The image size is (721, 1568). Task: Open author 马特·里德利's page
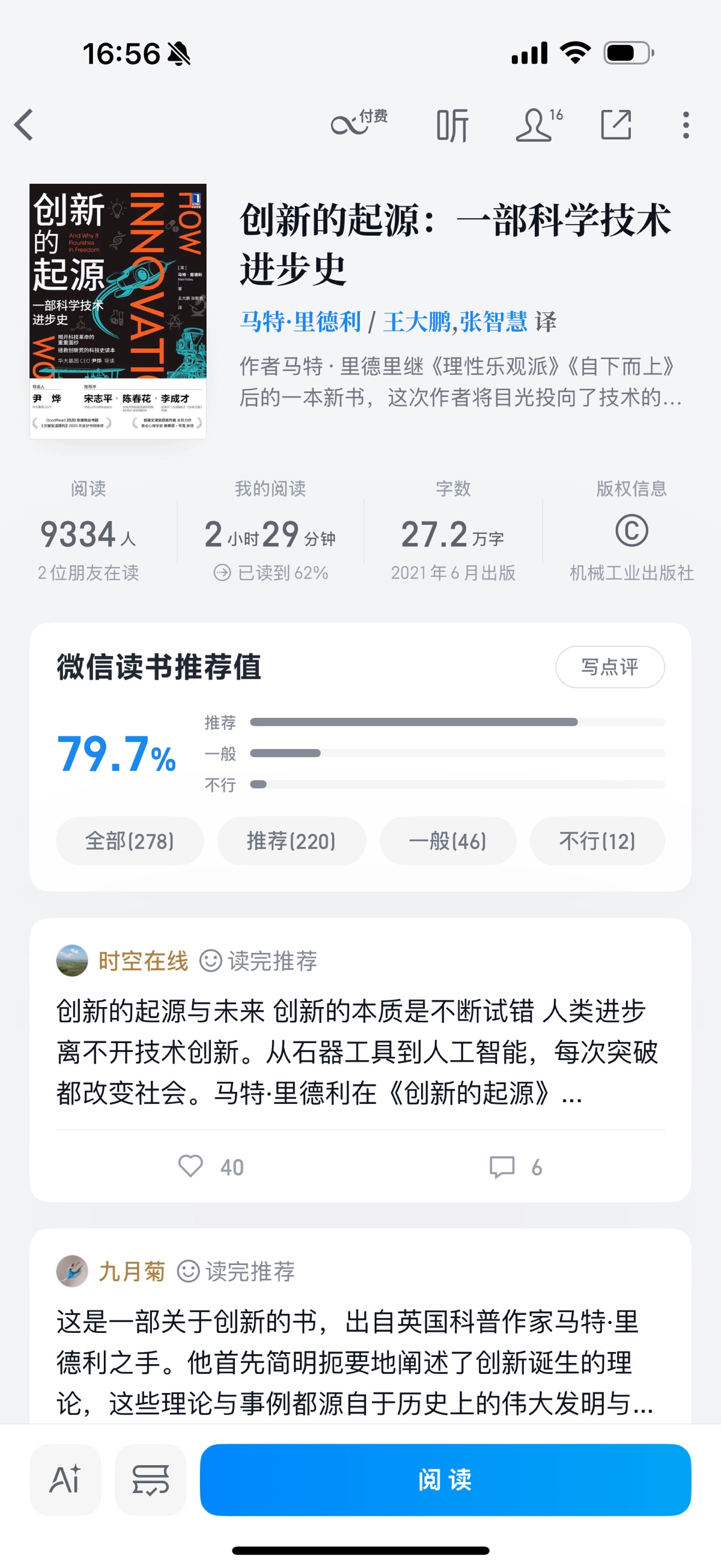300,322
